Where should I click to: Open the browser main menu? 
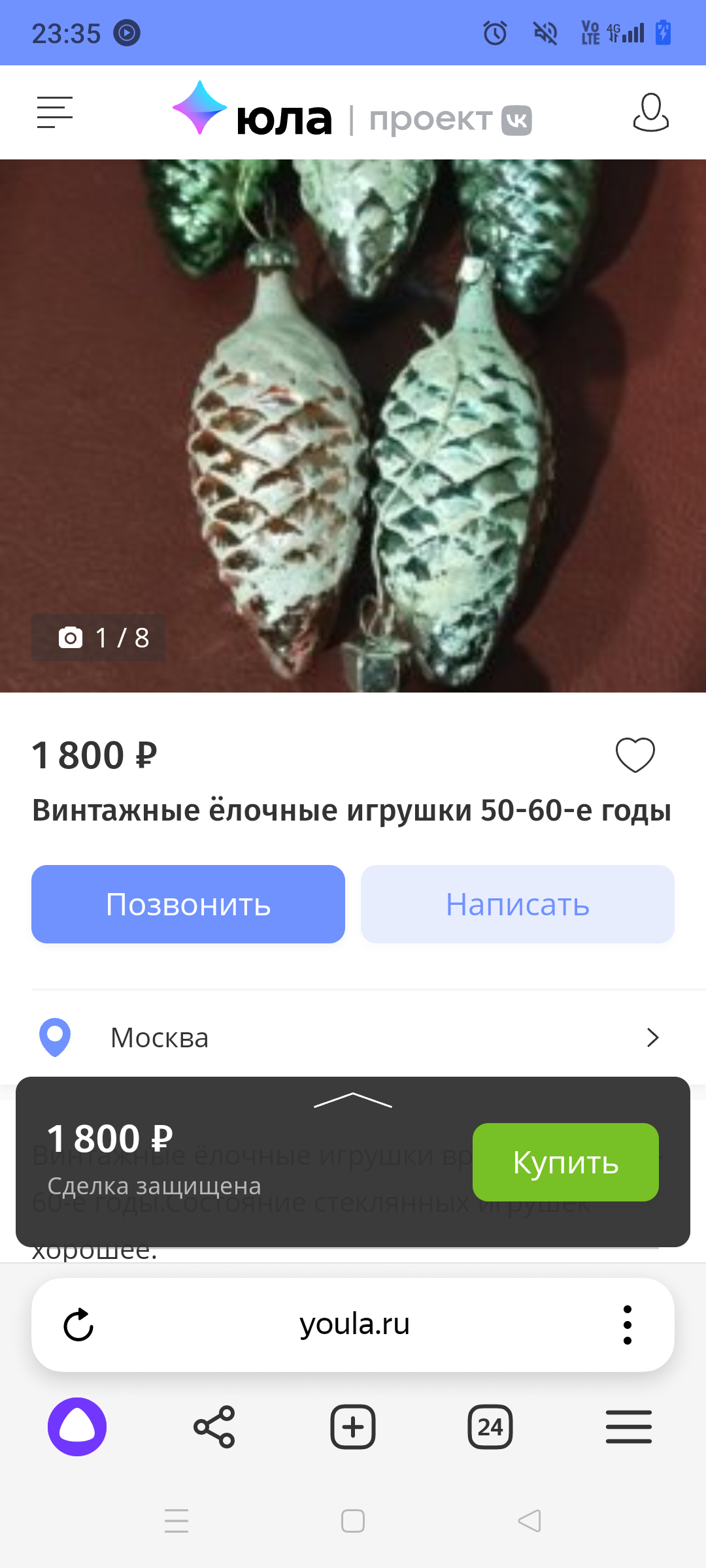pos(628,1427)
